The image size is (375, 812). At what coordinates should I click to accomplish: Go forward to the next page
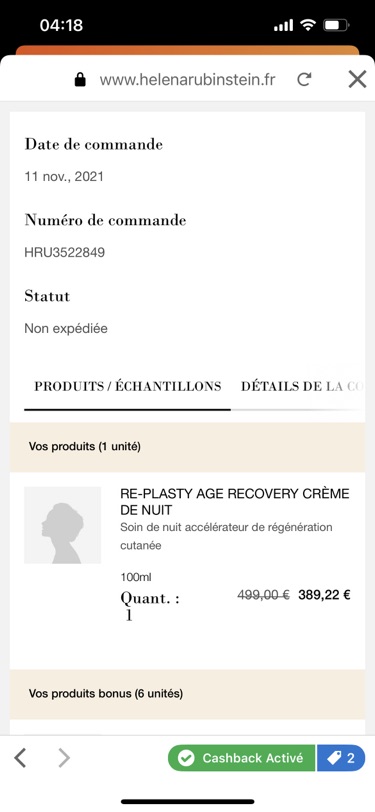[x=64, y=758]
